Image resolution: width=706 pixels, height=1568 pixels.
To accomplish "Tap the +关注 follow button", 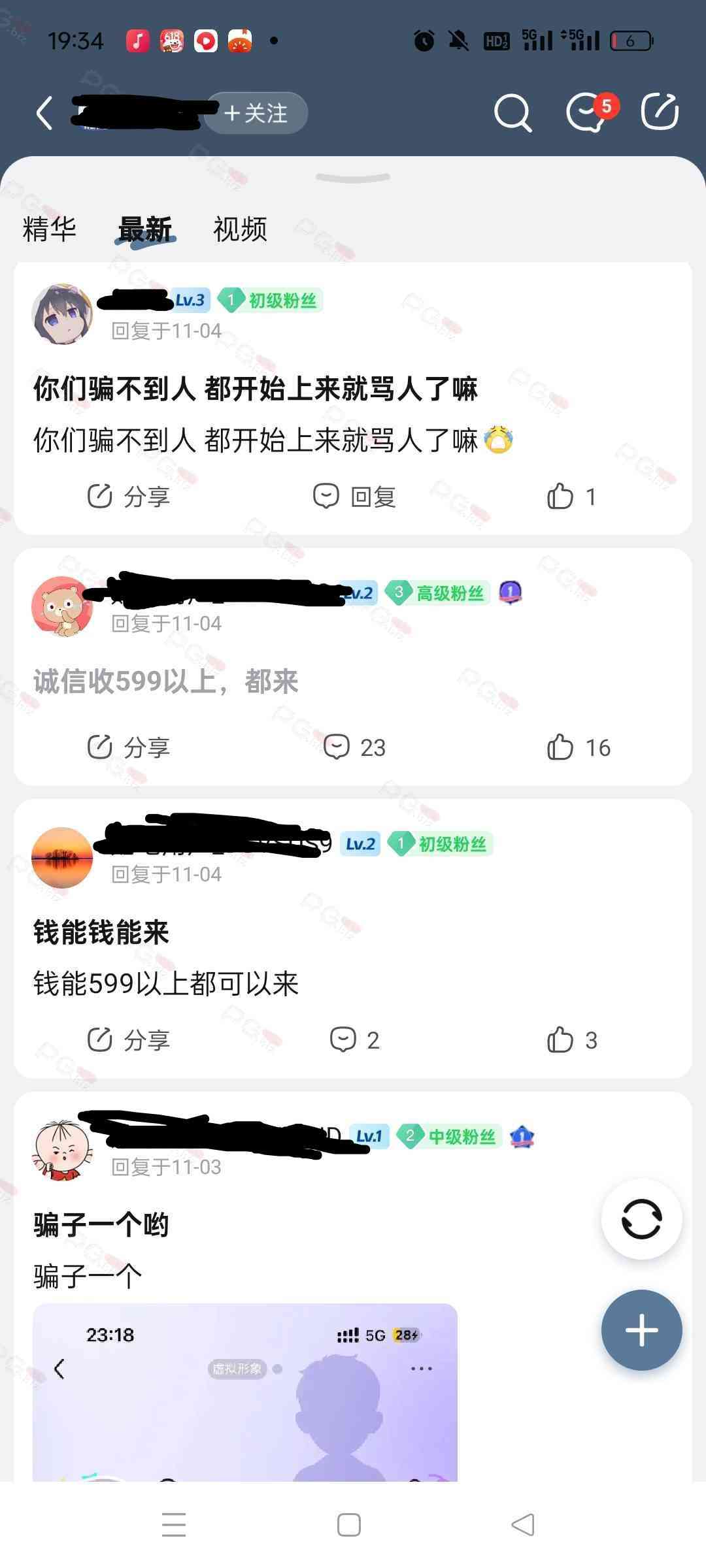I will coord(256,113).
